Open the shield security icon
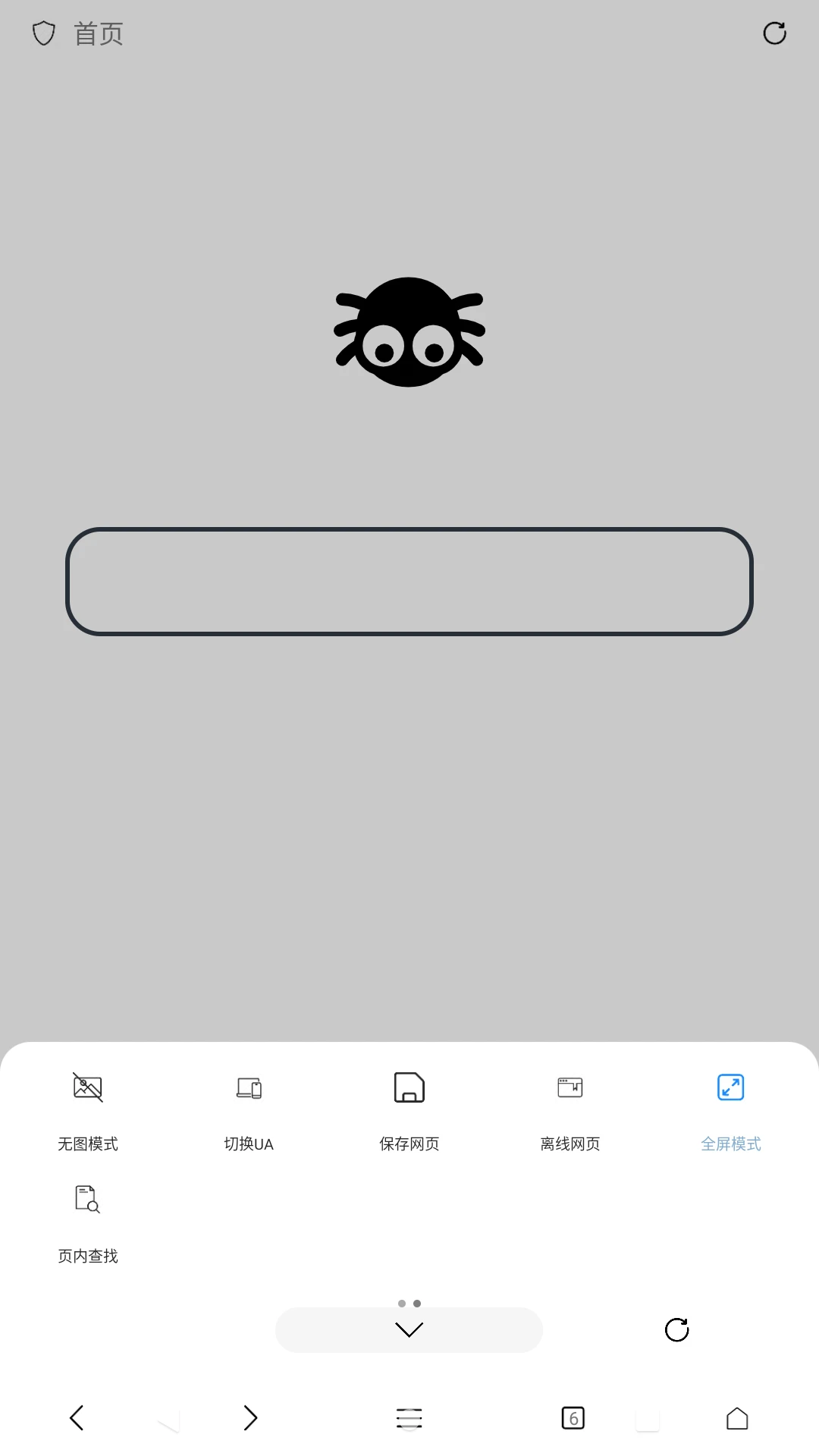 click(x=44, y=33)
